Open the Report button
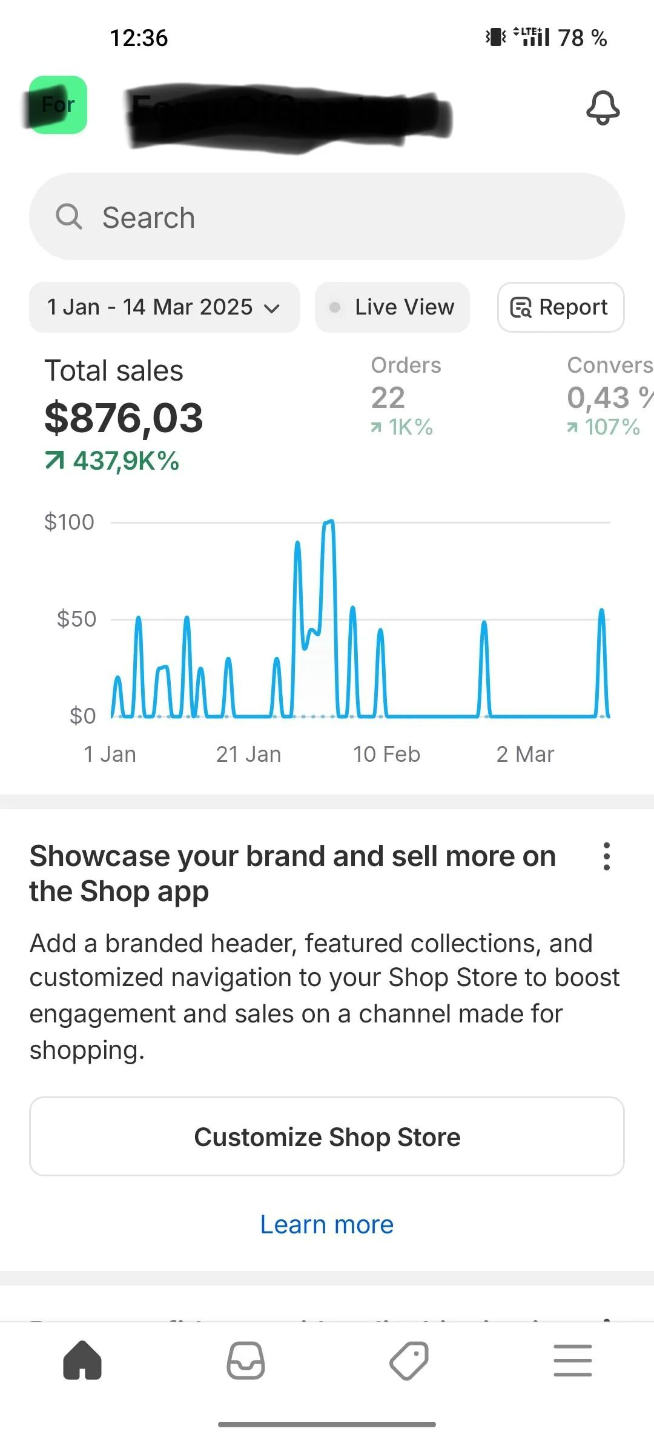Screen dimensions: 654x1440 (x=560, y=307)
